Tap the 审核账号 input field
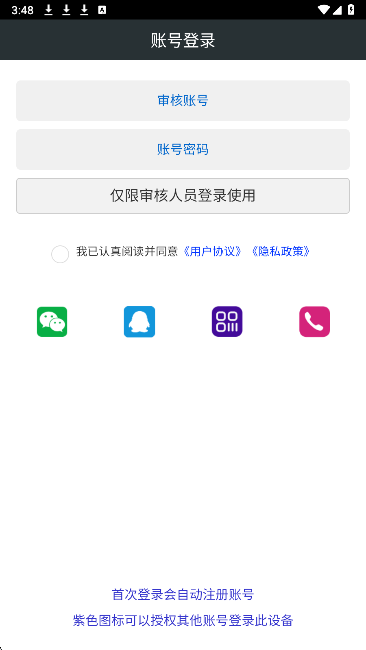 [x=183, y=101]
